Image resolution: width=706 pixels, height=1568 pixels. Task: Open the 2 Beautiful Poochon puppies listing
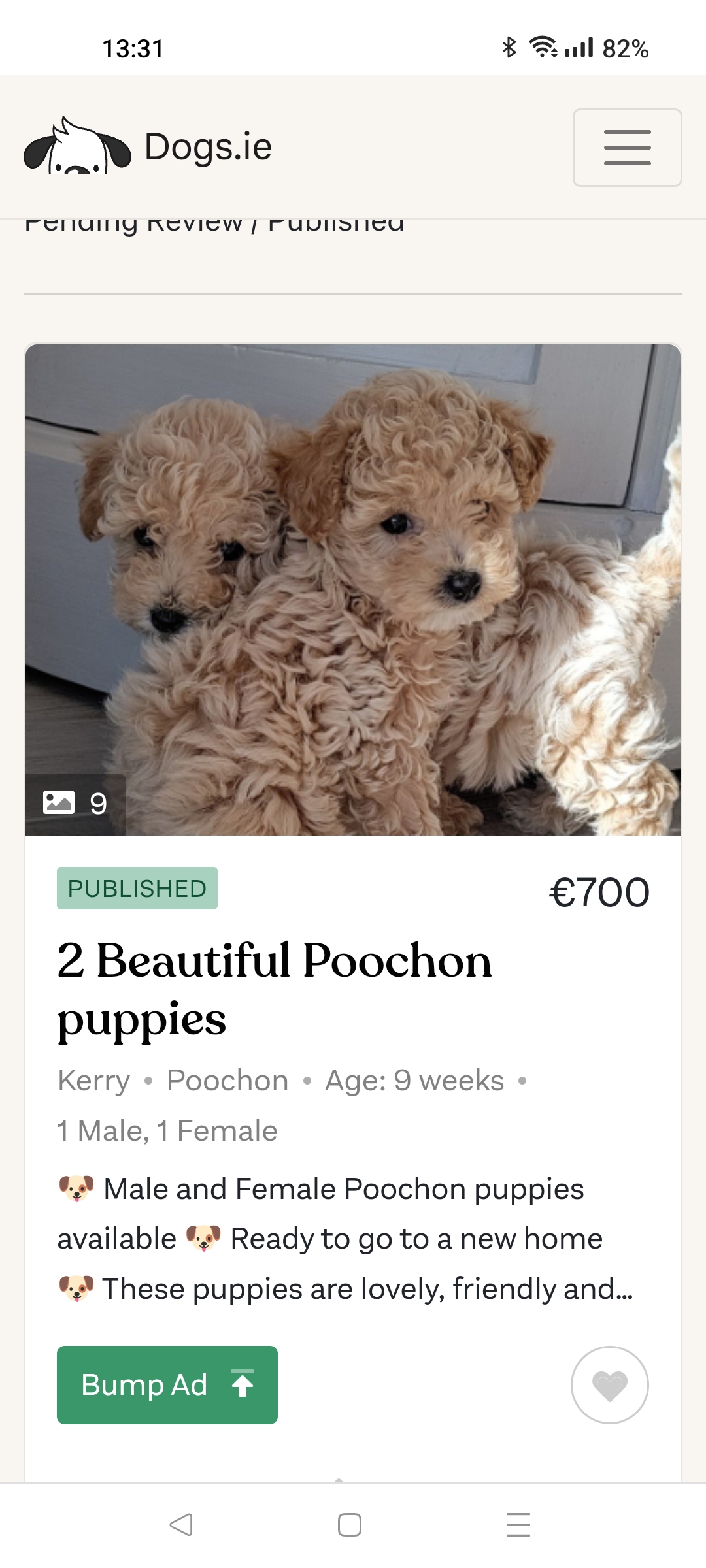(275, 988)
